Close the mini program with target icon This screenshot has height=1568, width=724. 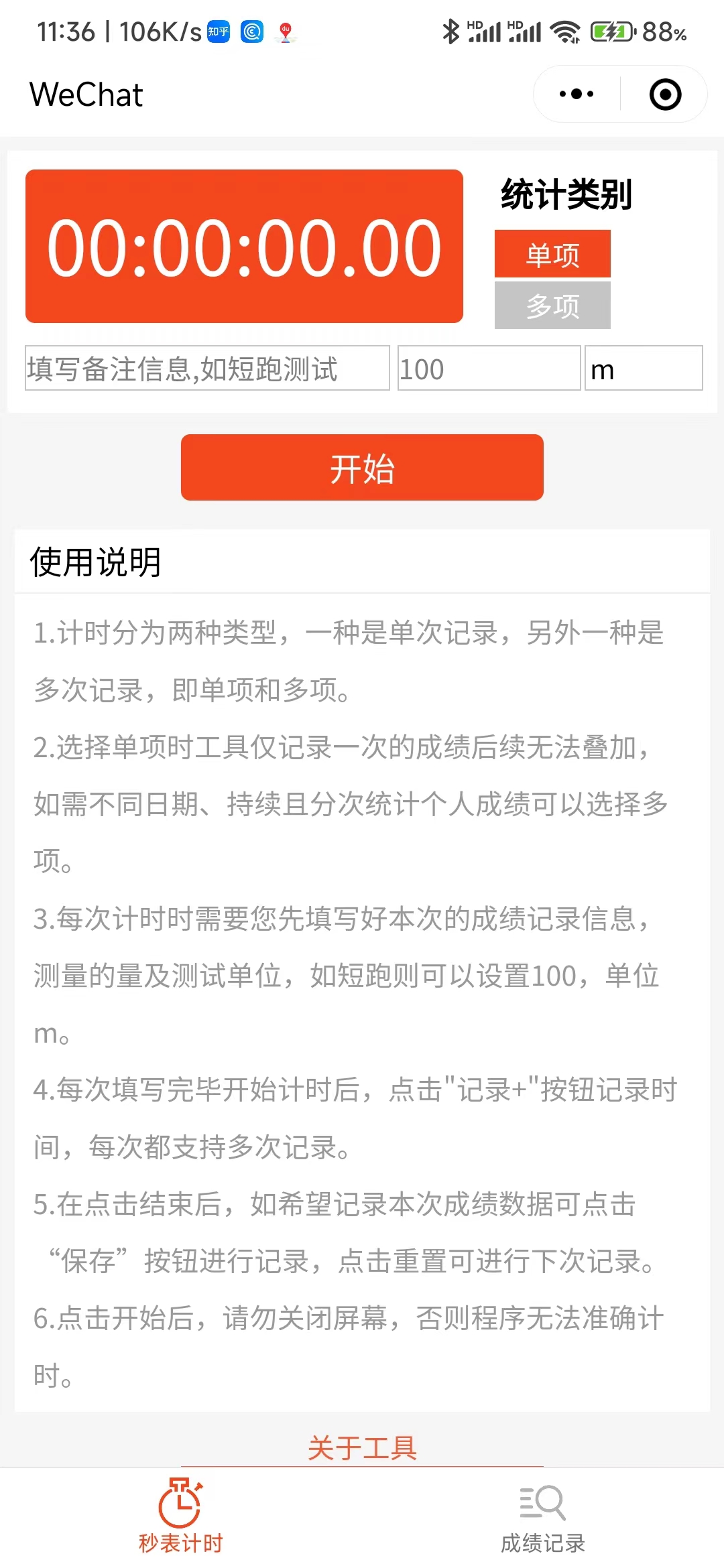[x=665, y=94]
